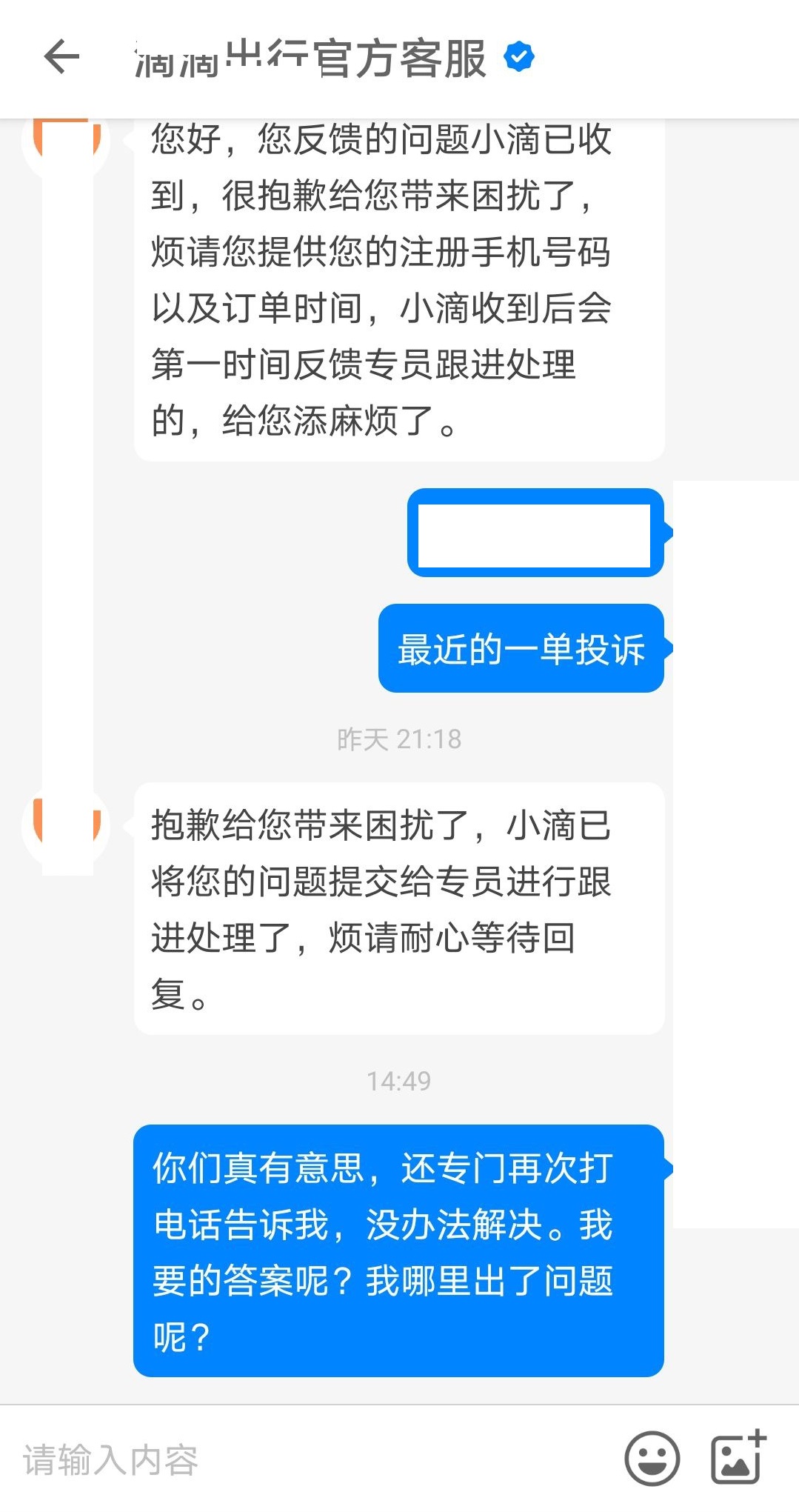Screen dimensions: 799x1512
Task: Select the smiley face icon near input bar
Action: pos(650,1456)
